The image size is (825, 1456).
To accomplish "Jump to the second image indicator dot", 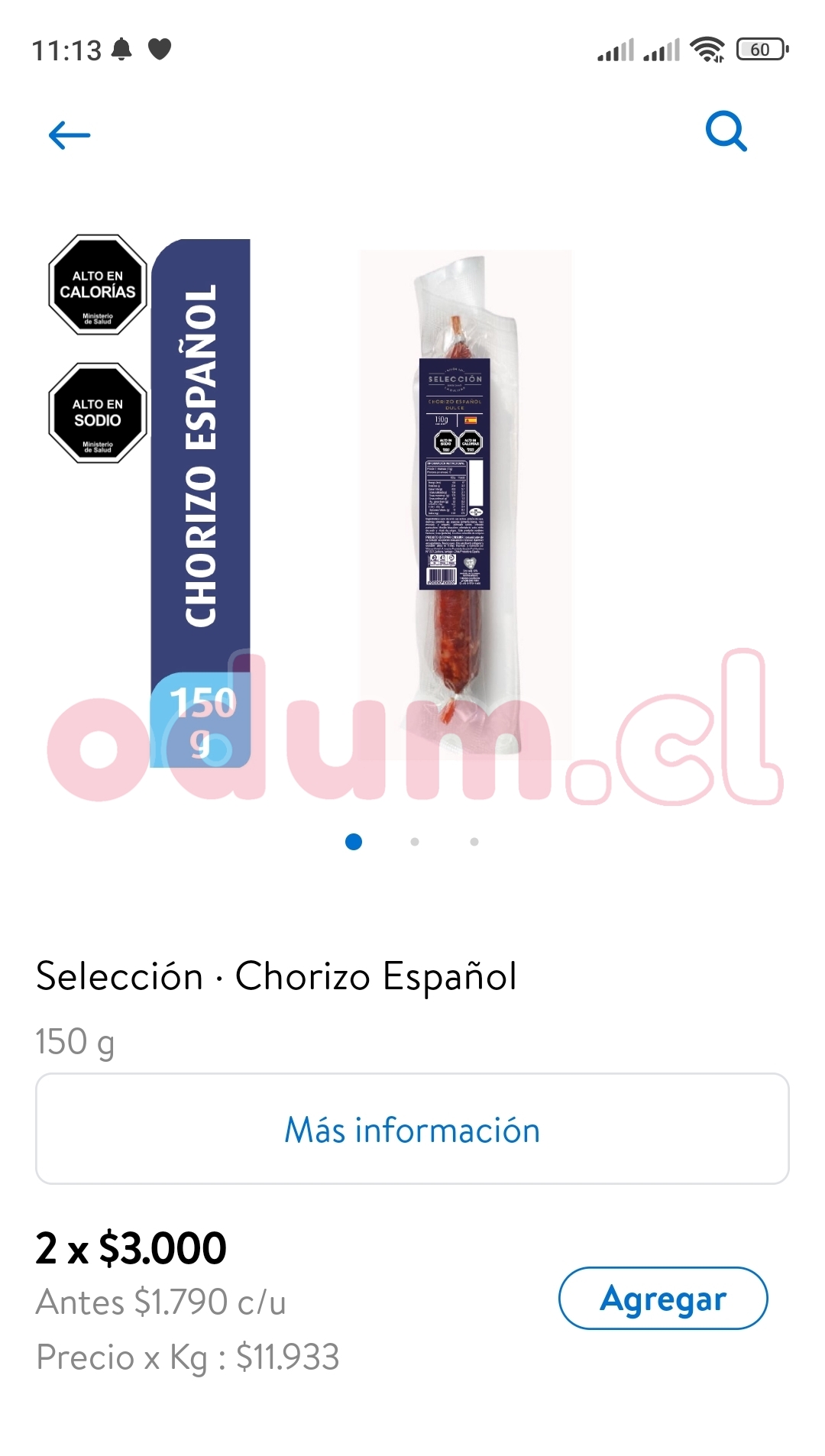I will pos(414,842).
